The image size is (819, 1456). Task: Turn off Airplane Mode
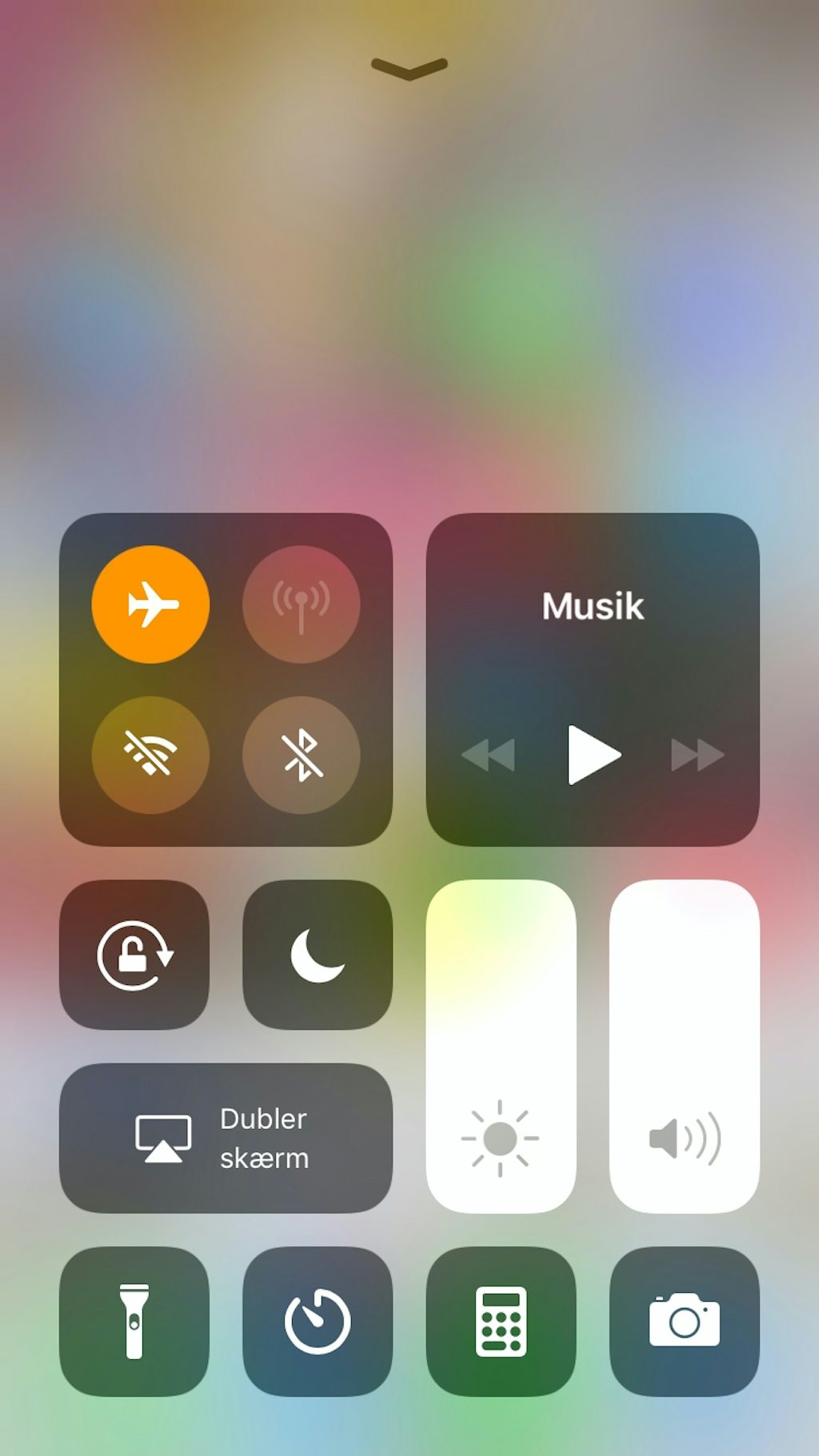[x=150, y=604]
